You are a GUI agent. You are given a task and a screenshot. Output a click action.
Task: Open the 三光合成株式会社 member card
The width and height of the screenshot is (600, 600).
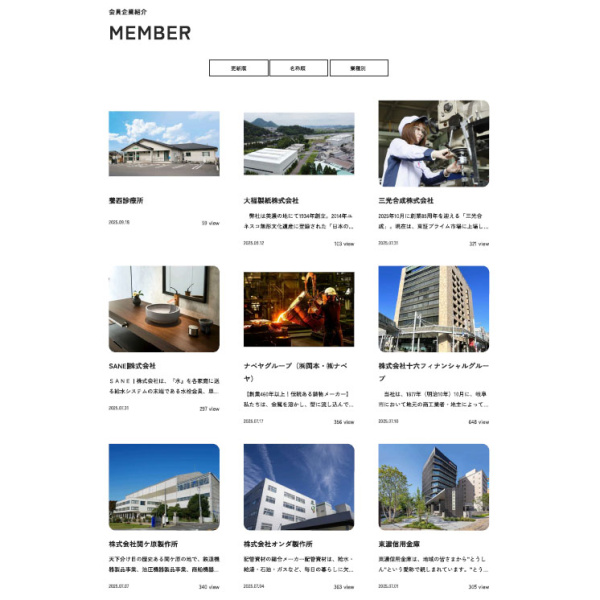[433, 143]
